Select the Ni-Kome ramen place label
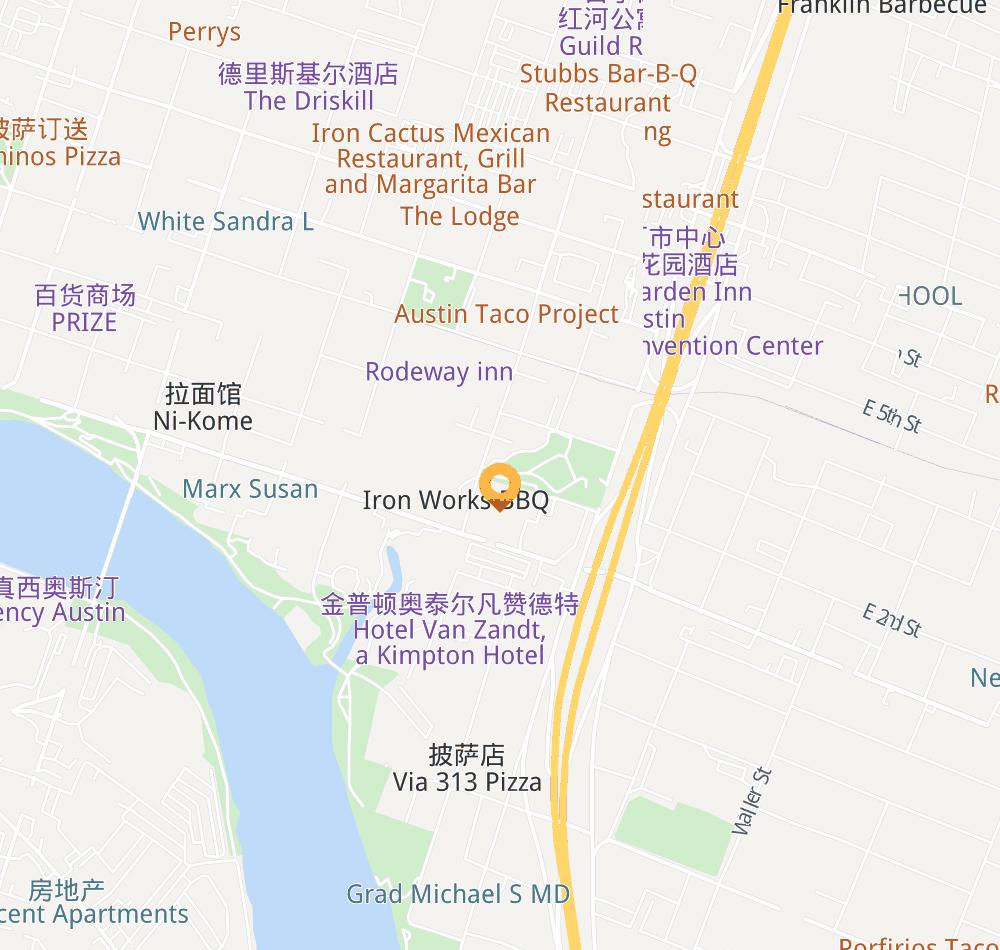 click(x=203, y=420)
